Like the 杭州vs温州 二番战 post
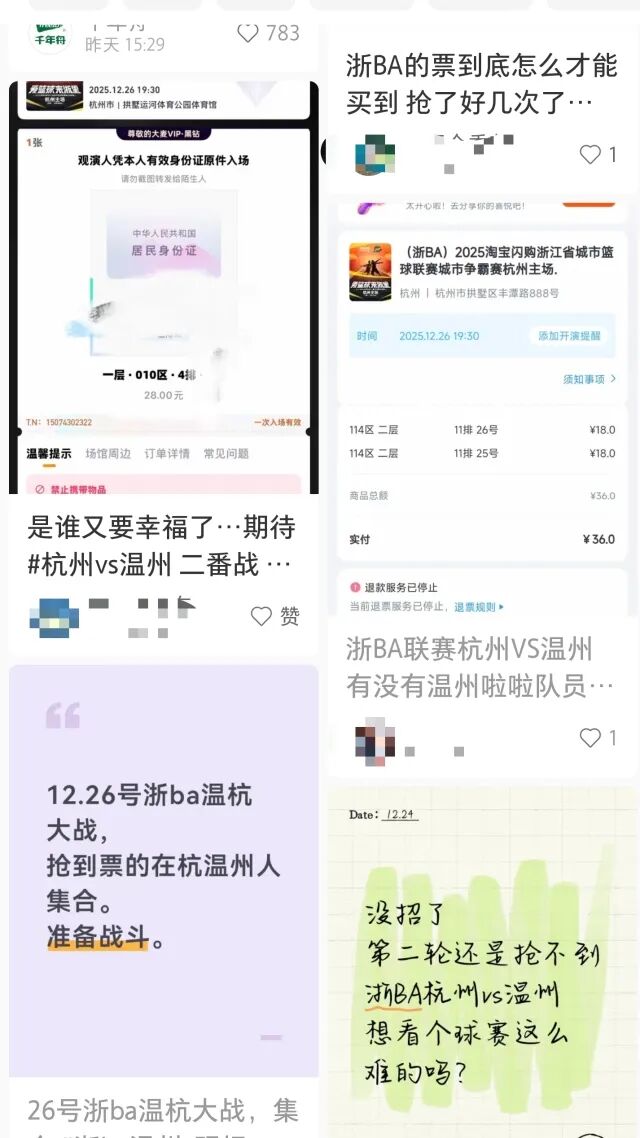The width and height of the screenshot is (640, 1138). click(x=262, y=616)
